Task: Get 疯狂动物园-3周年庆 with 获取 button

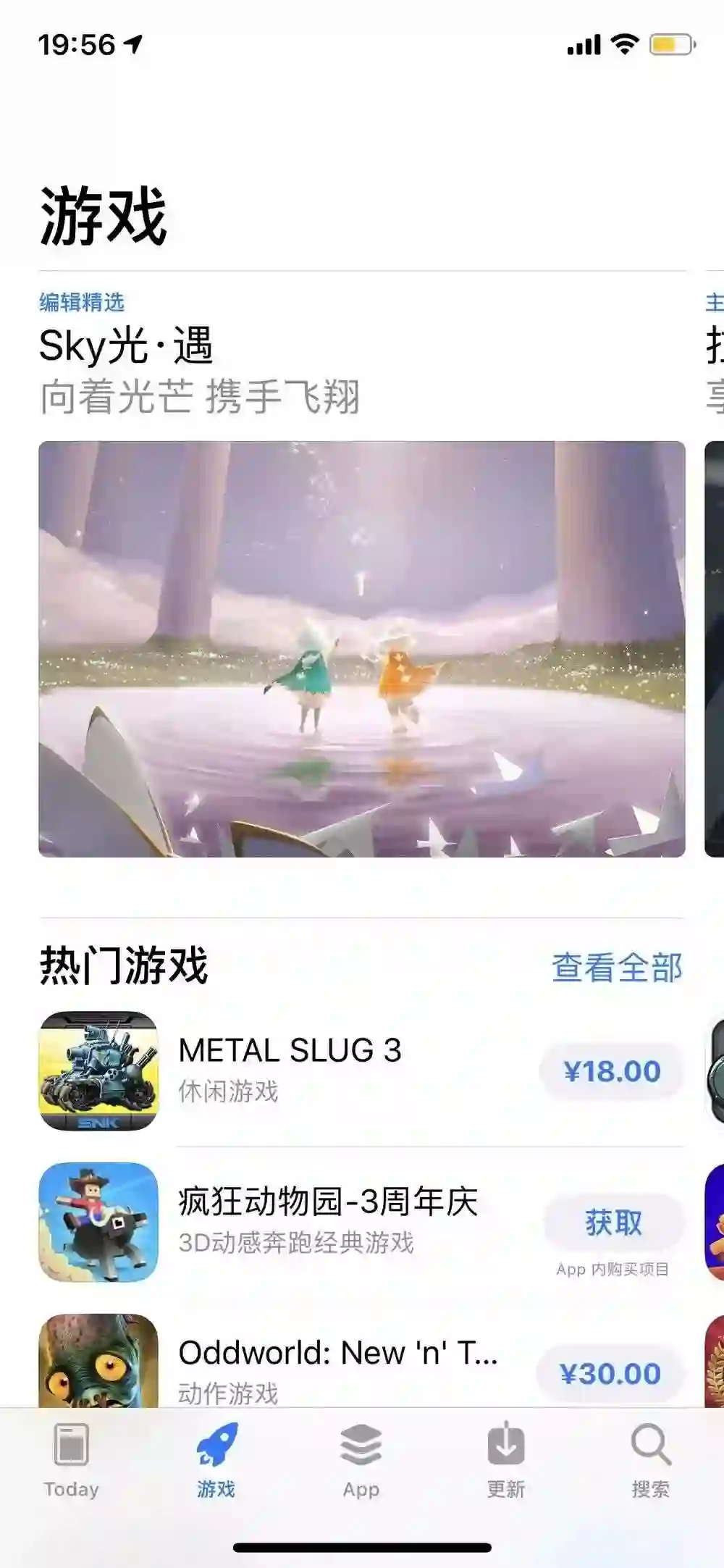Action: click(613, 1223)
